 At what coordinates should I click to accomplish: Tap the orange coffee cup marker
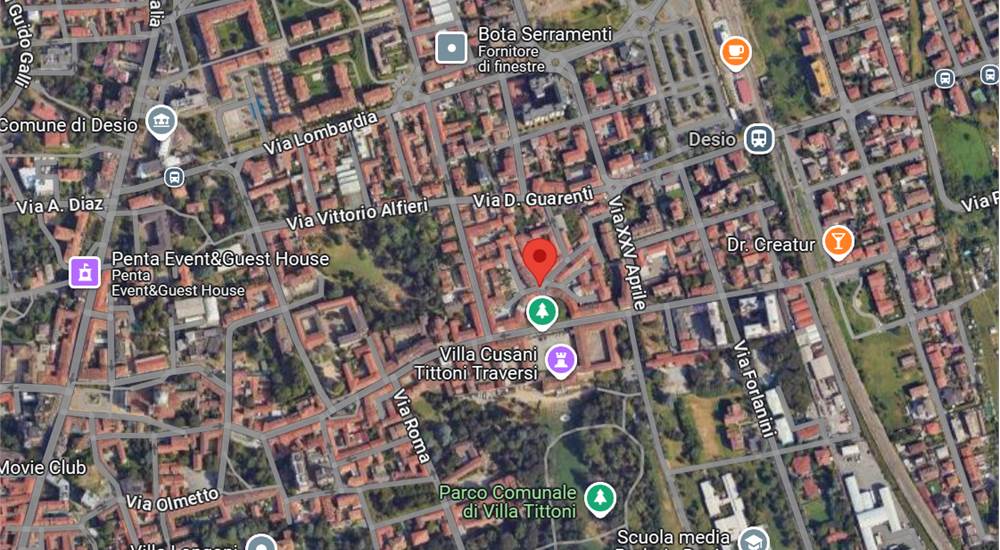tap(736, 51)
